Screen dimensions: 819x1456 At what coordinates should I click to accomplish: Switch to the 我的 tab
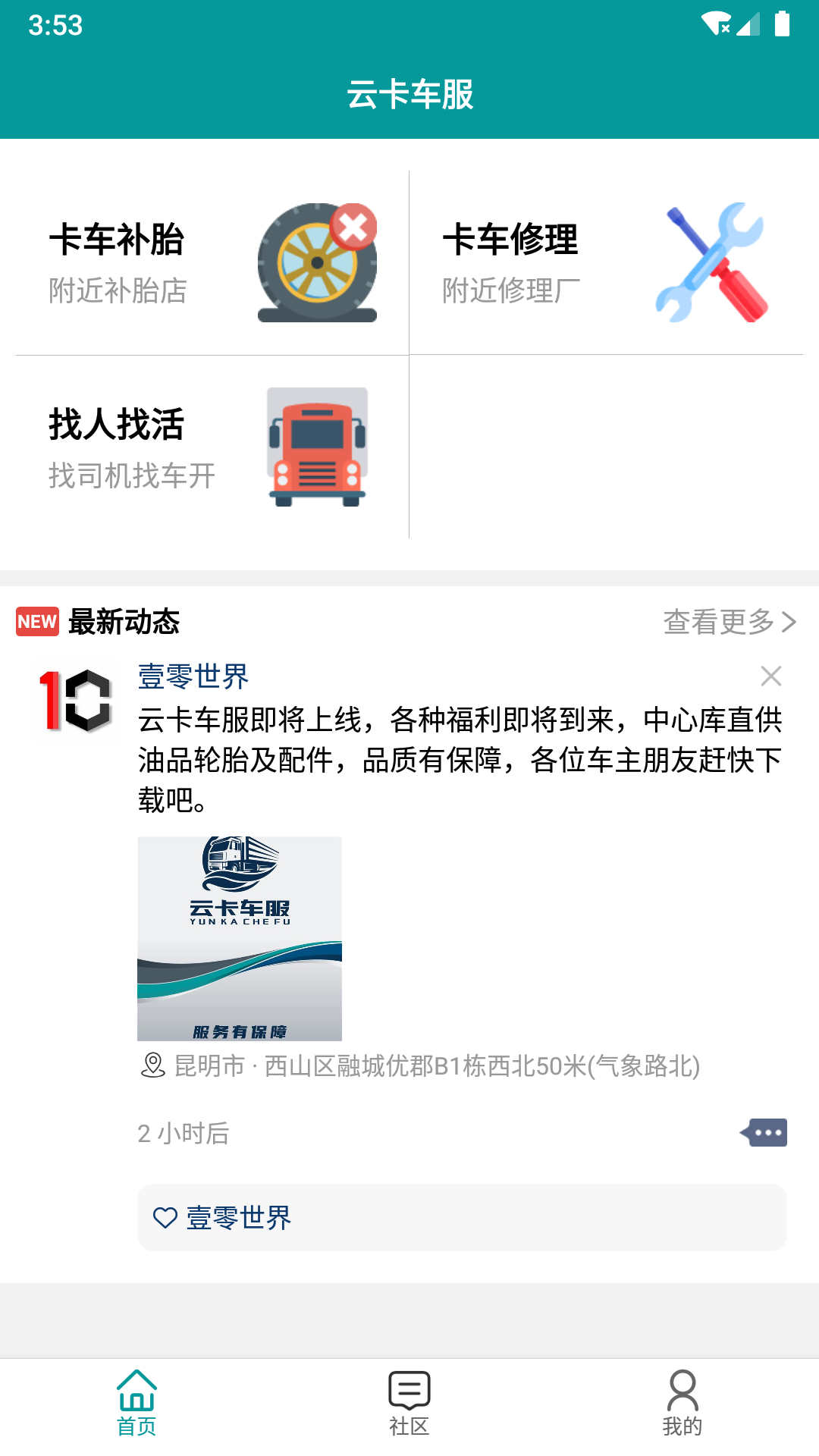[x=682, y=1403]
